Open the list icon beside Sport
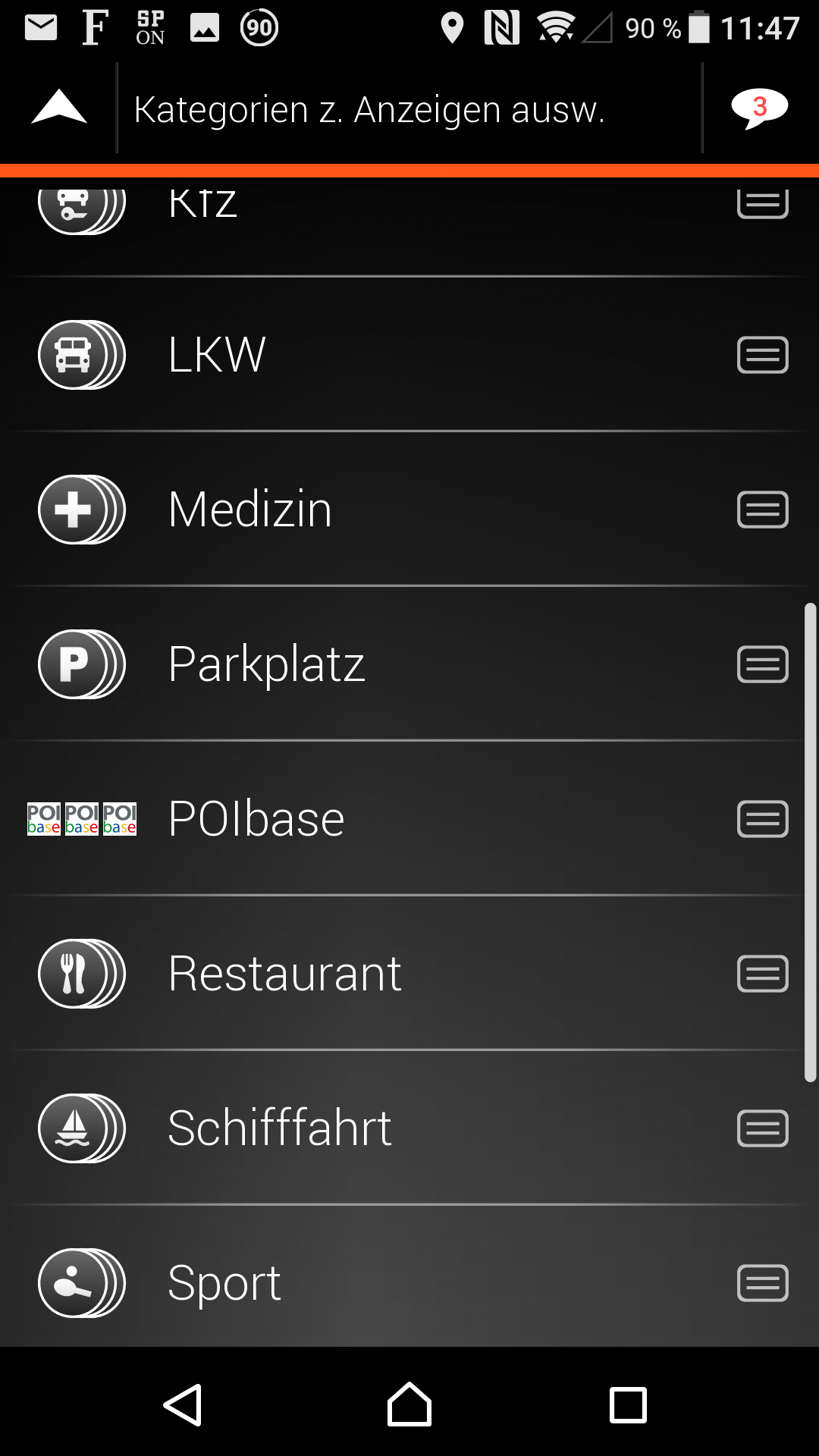The height and width of the screenshot is (1456, 819). [762, 1283]
